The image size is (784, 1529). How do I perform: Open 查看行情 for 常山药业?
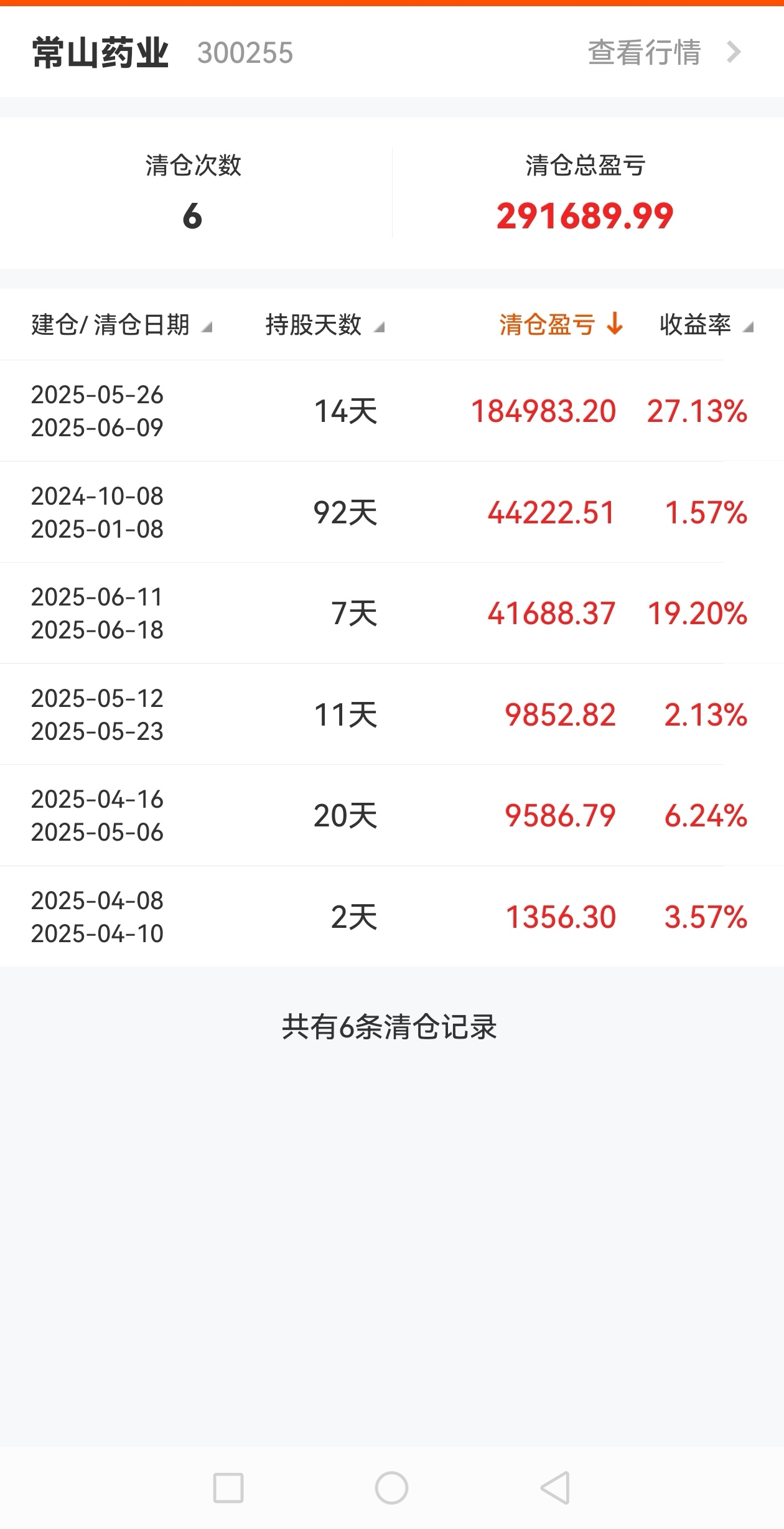(665, 52)
